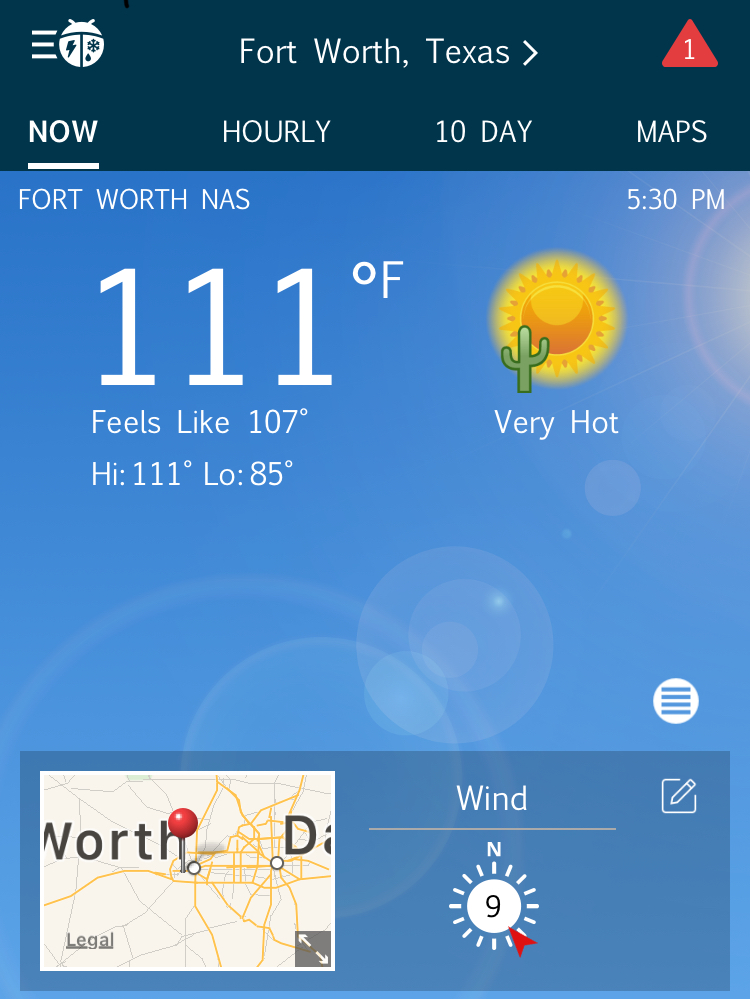
Task: Switch to the Maps tab
Action: coord(671,132)
